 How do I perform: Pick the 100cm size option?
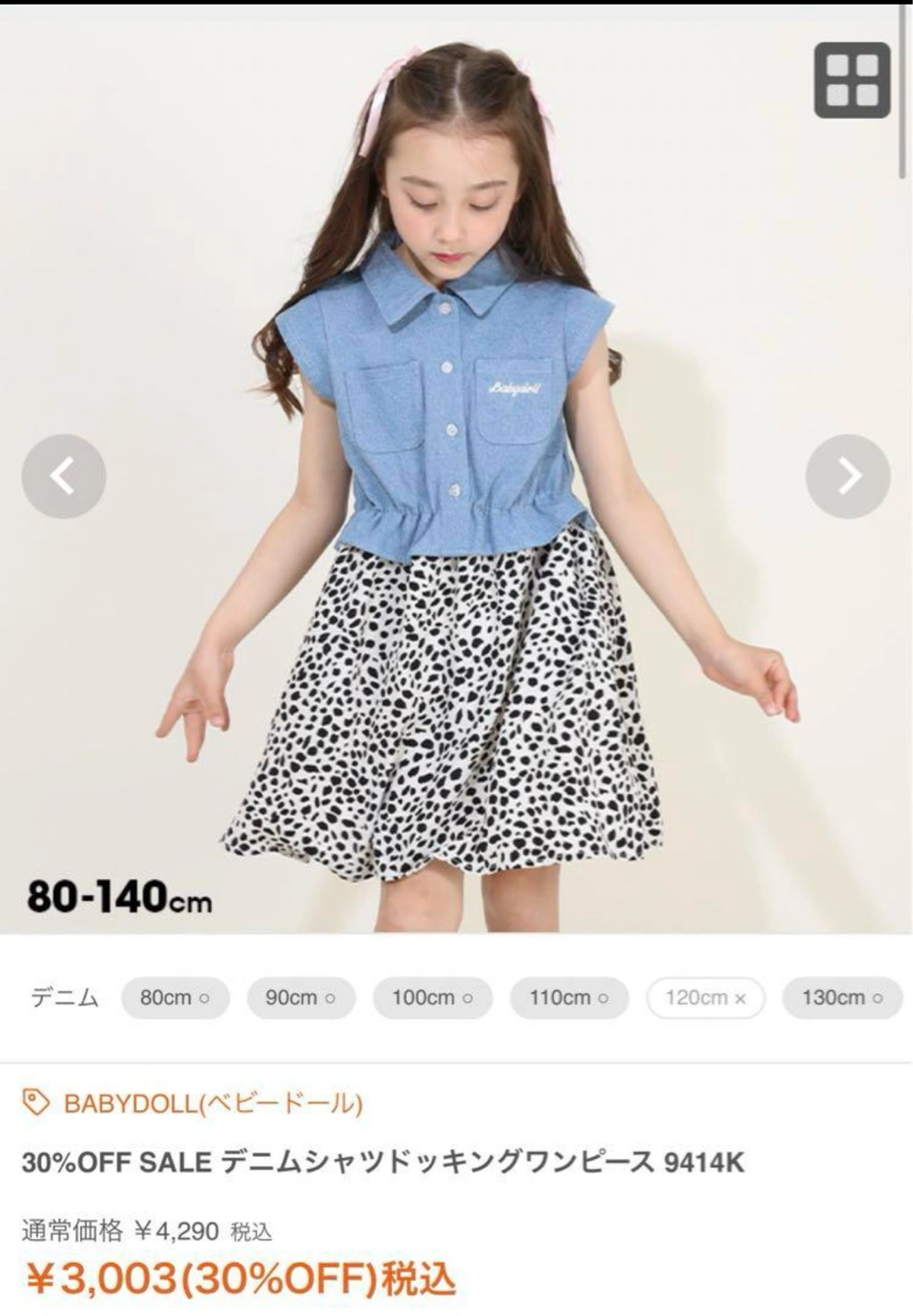(x=432, y=998)
